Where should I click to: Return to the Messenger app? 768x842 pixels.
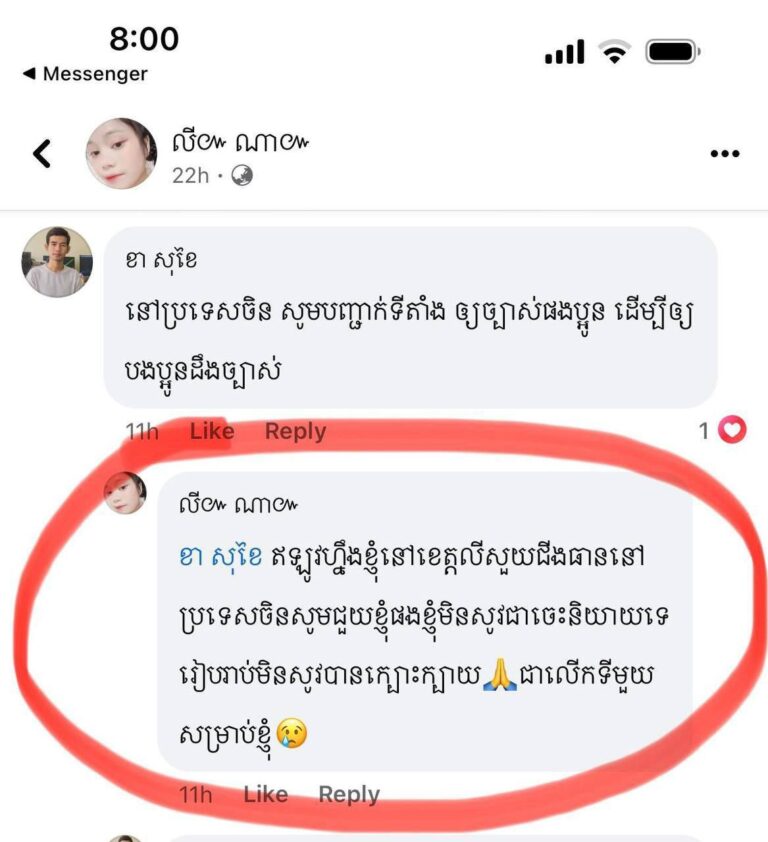[84, 74]
